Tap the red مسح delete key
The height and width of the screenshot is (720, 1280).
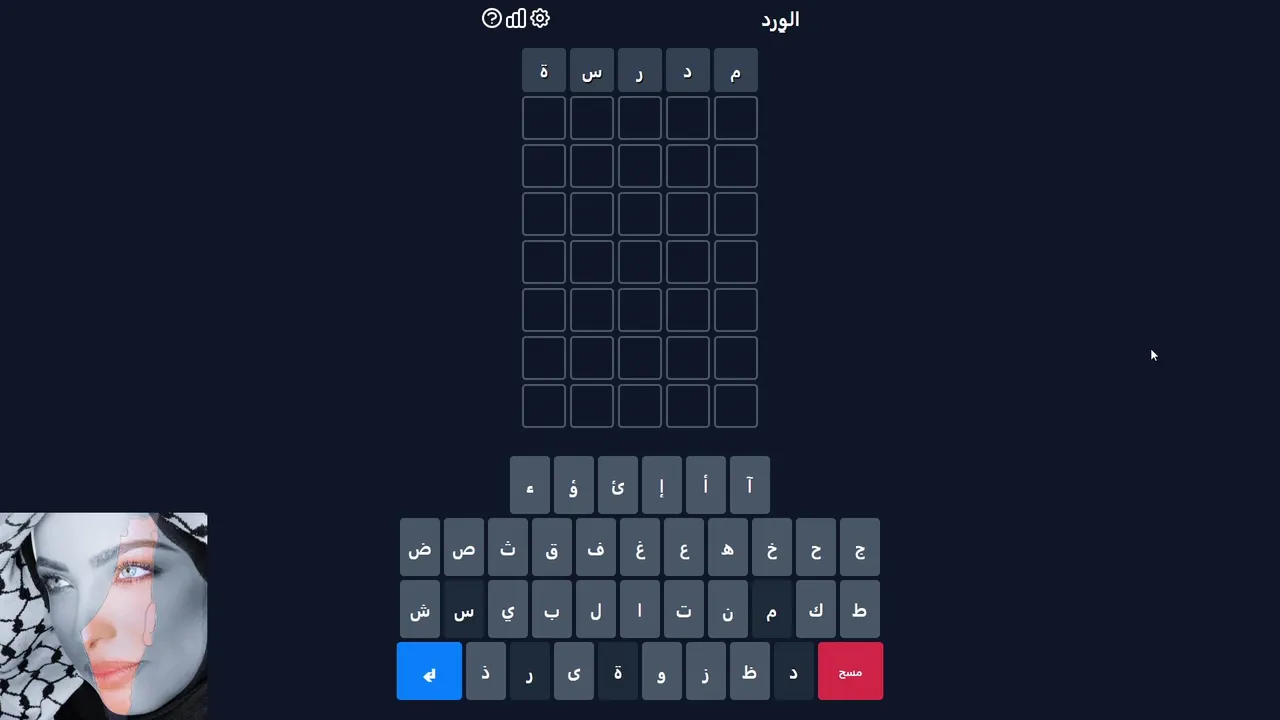[850, 671]
